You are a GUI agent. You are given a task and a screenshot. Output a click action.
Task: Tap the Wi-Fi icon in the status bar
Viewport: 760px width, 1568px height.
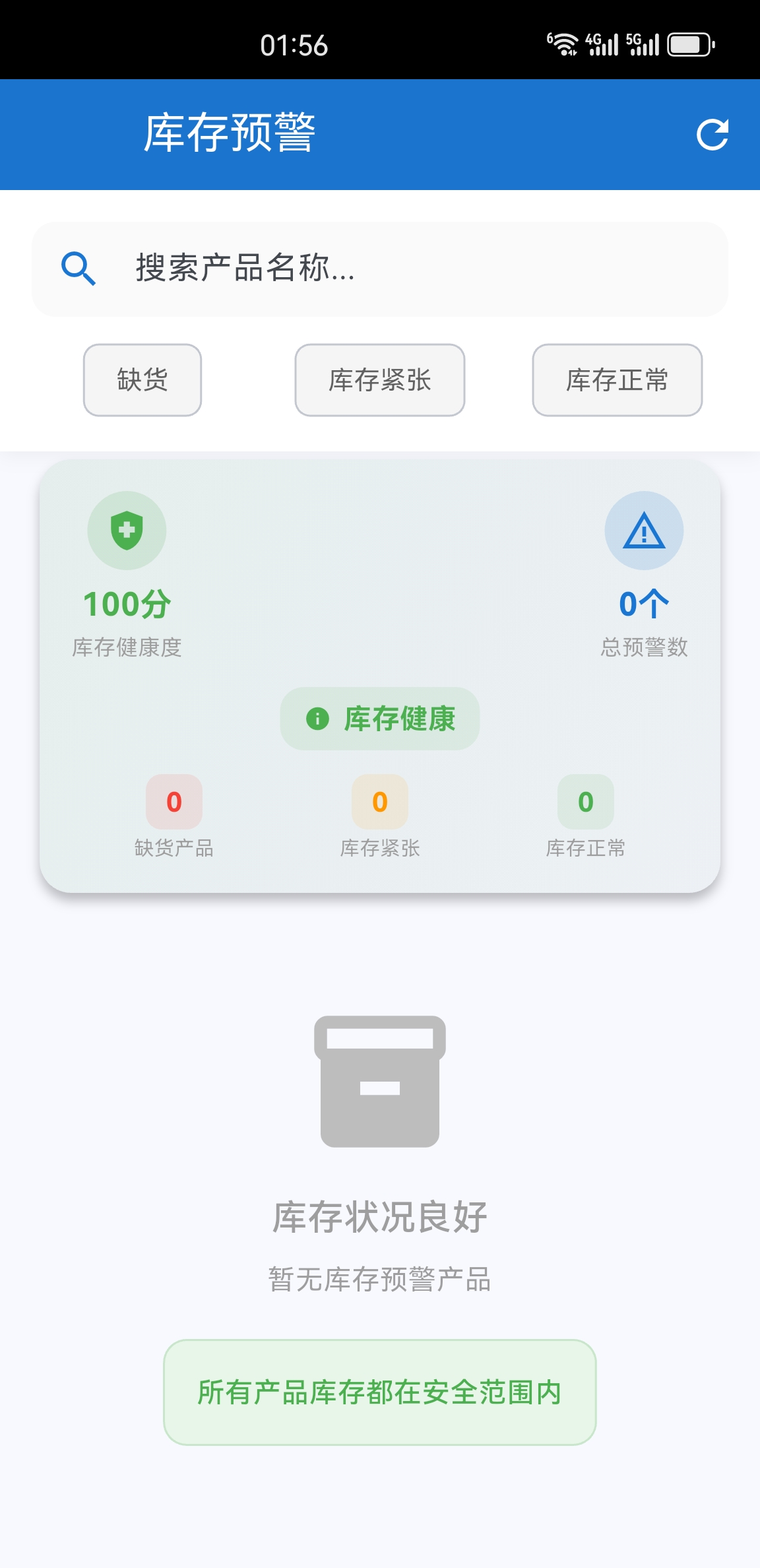tap(564, 44)
